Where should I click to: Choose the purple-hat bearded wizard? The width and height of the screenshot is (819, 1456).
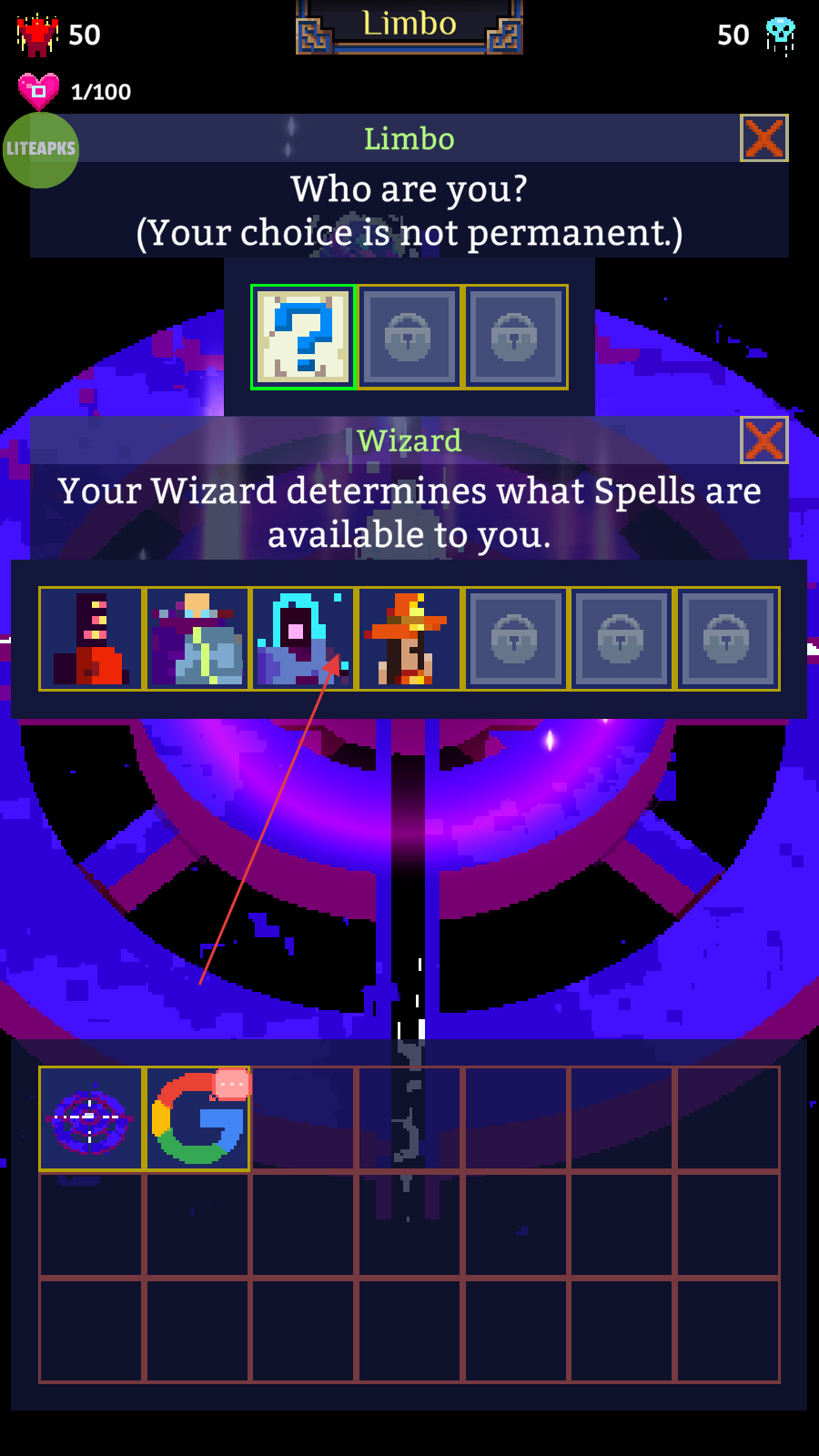point(197,639)
